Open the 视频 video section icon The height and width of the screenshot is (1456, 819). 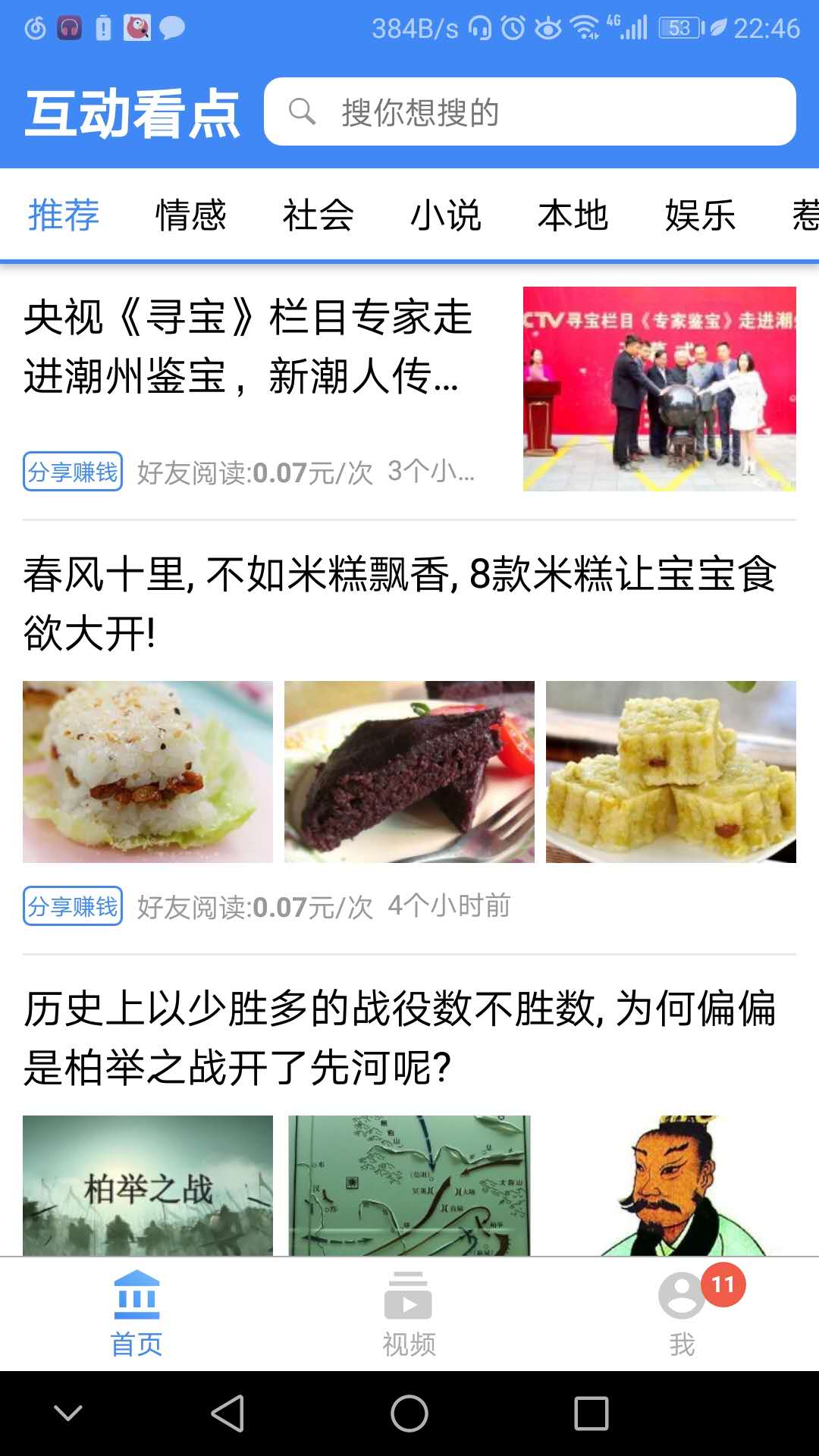408,1293
